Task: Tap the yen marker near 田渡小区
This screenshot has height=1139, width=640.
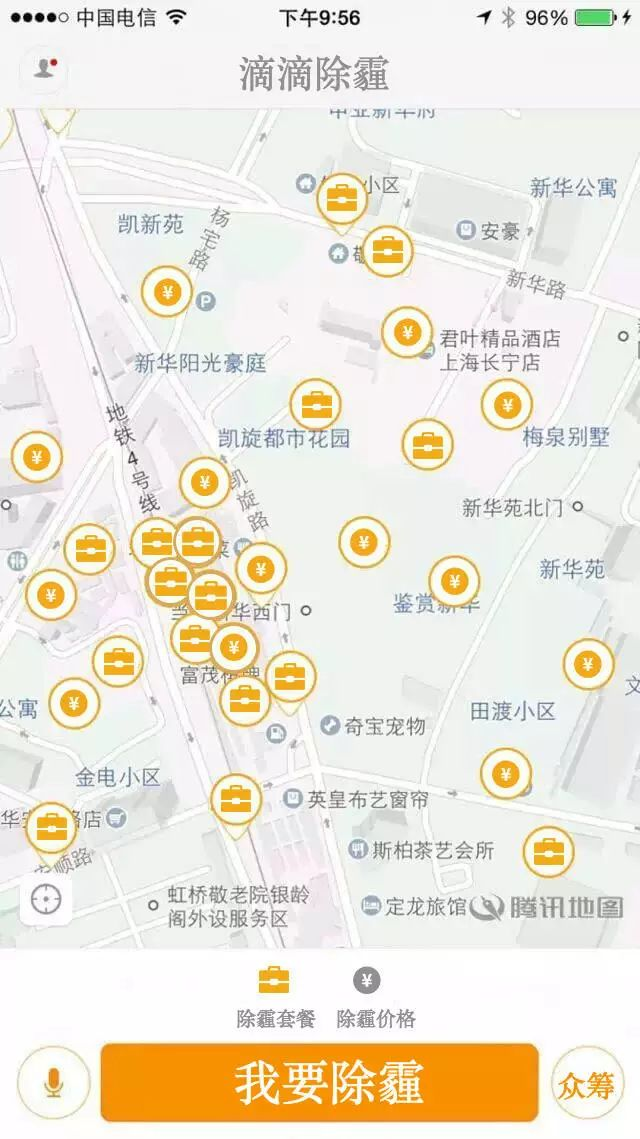Action: (506, 773)
